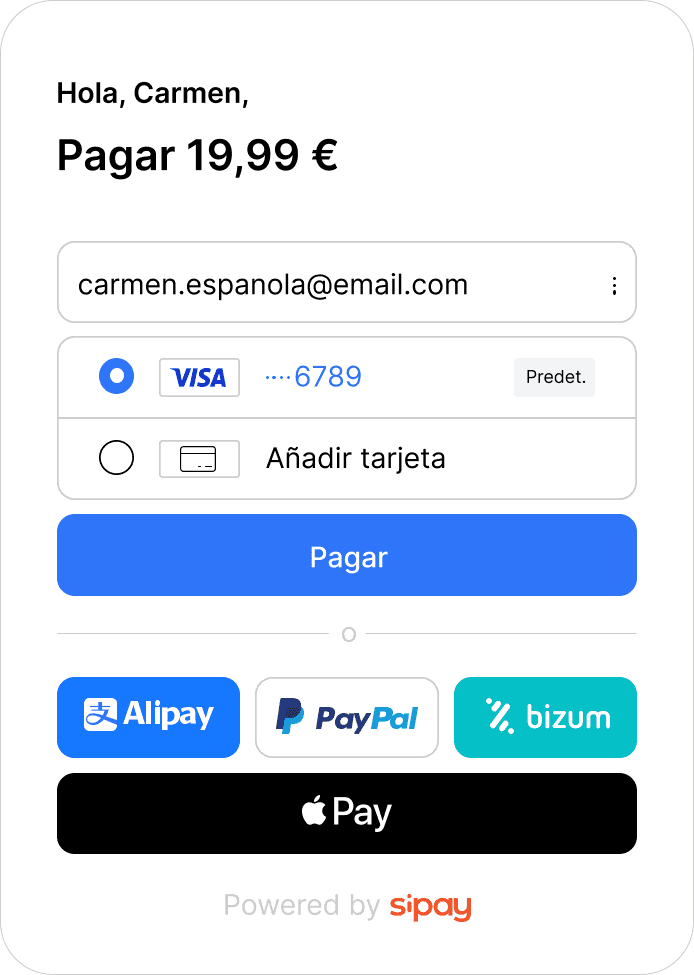Pay with Alipay

point(148,717)
